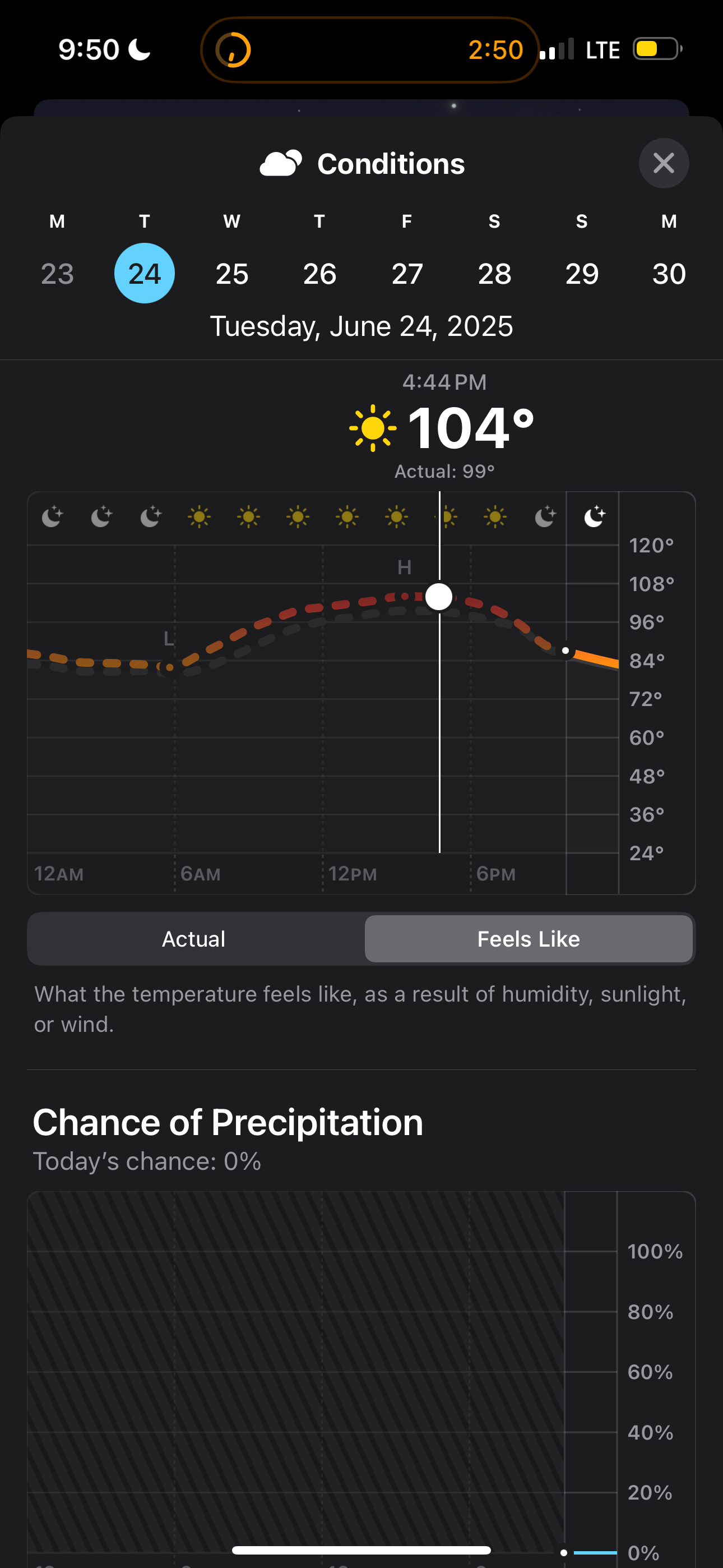The width and height of the screenshot is (723, 1568).
Task: Select Wednesday June 25 in the date strip
Action: [x=231, y=273]
